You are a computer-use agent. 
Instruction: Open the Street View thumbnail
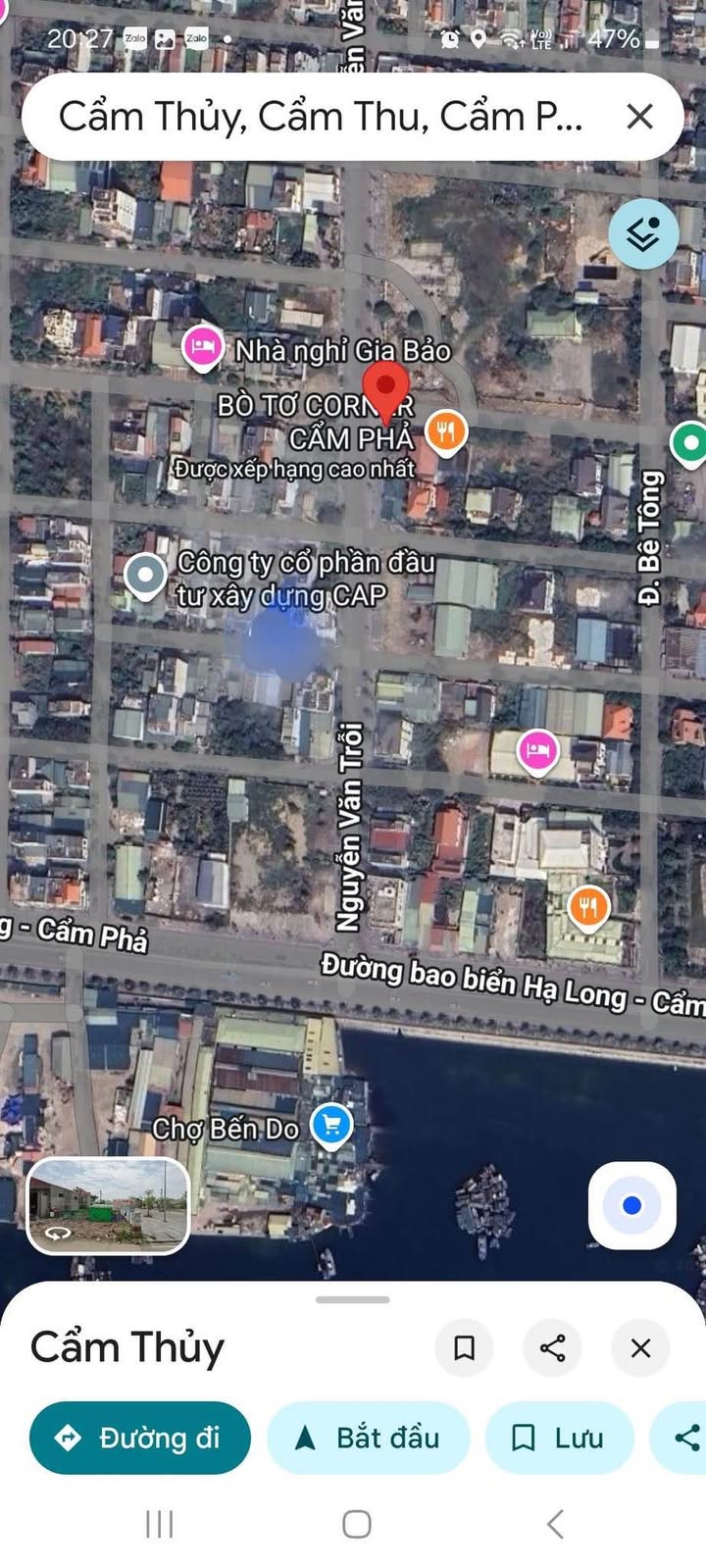(x=108, y=1205)
